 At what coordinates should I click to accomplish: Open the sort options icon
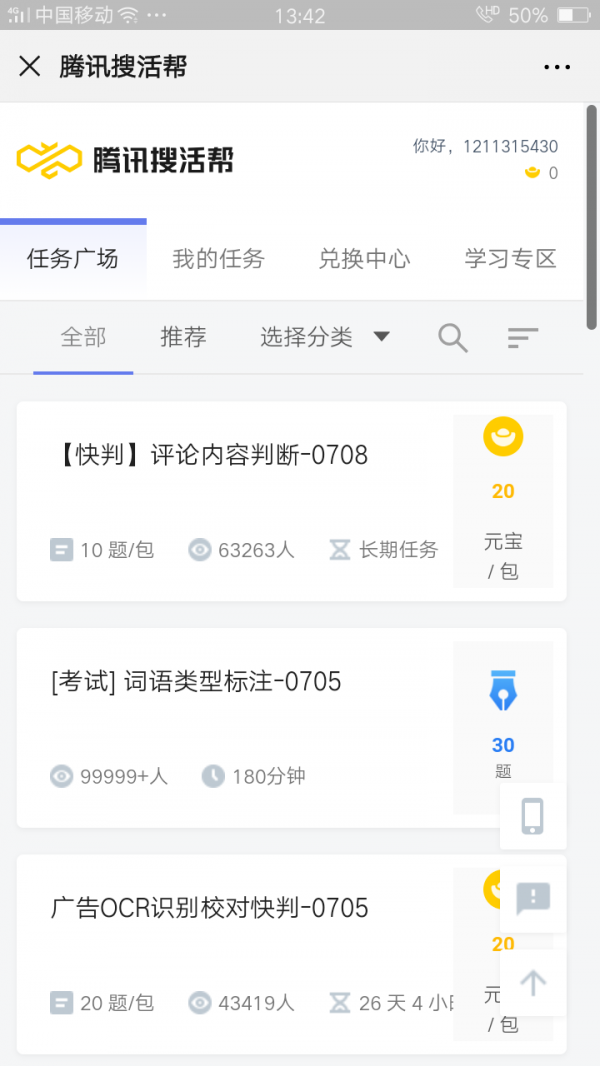(523, 338)
